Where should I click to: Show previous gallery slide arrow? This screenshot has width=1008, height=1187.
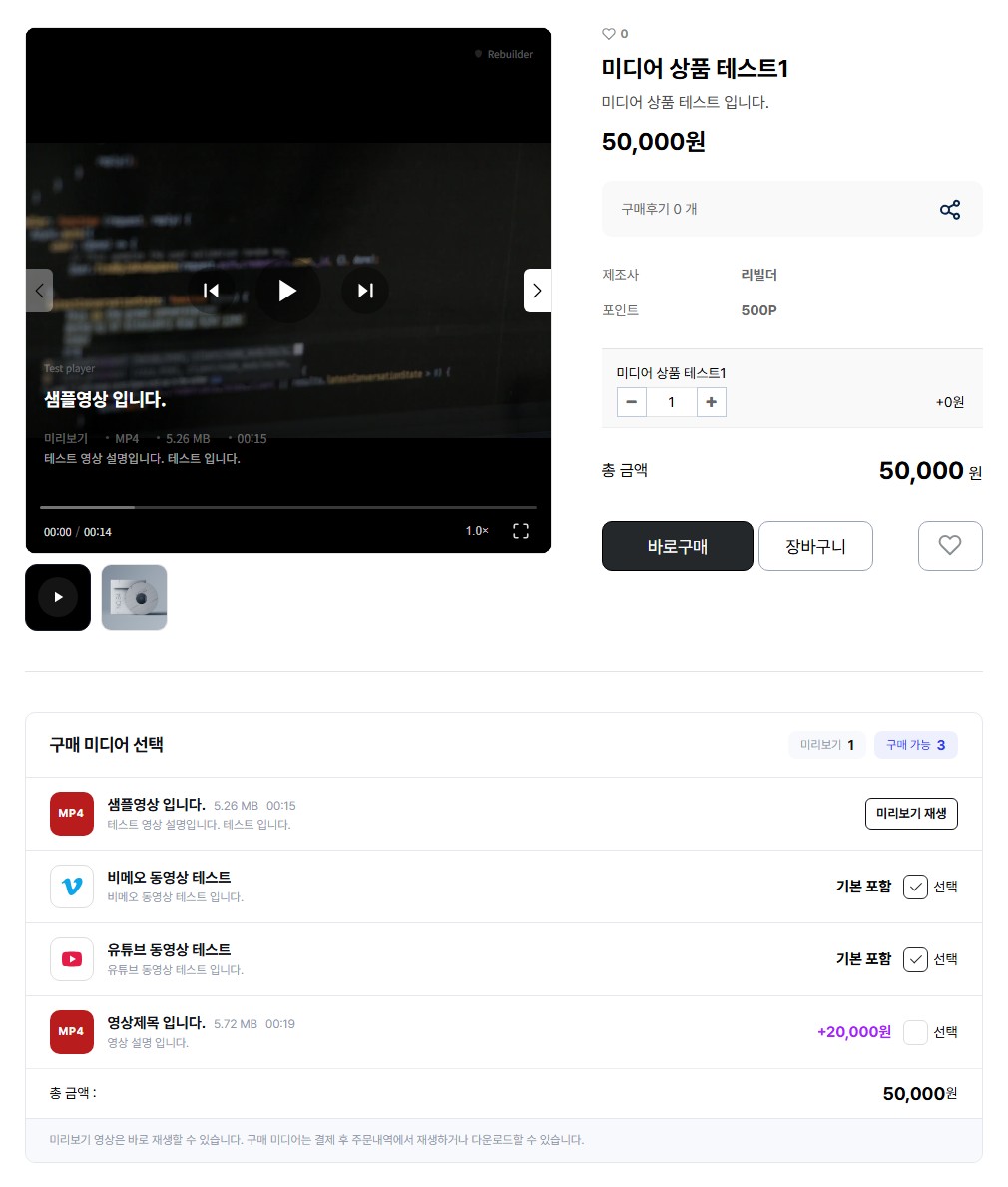click(x=39, y=291)
